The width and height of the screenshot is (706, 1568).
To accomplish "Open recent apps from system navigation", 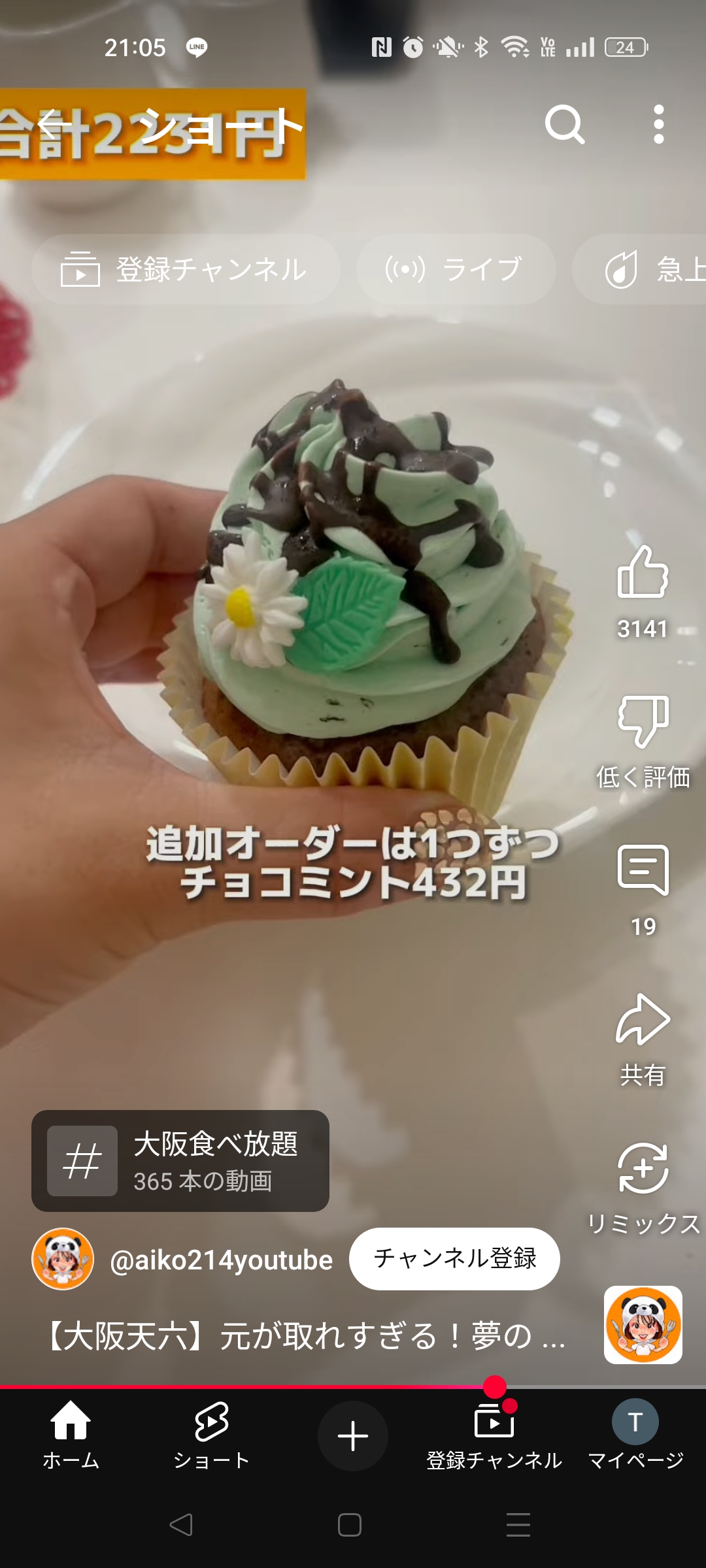I will pos(518,1525).
